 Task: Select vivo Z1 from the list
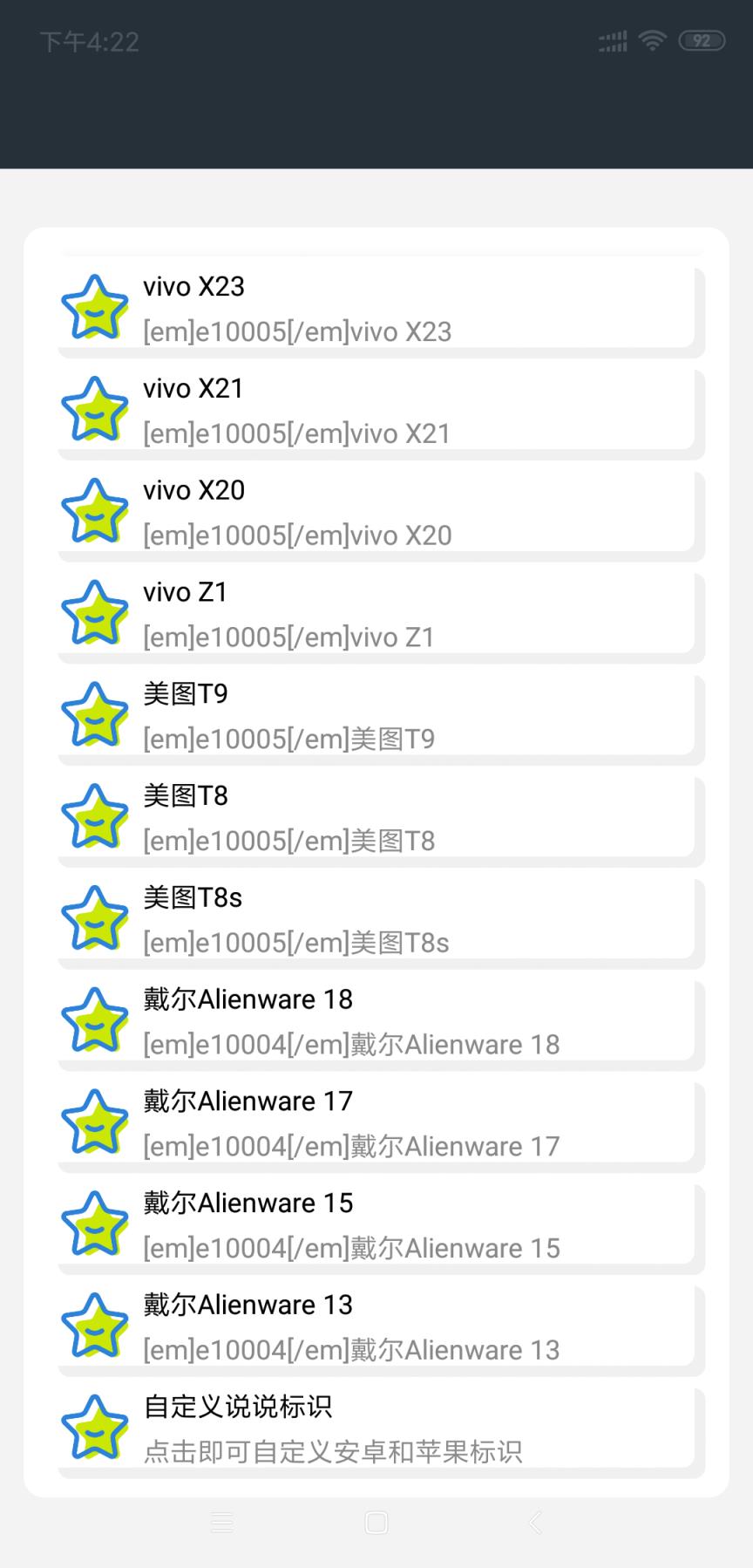pyautogui.click(x=376, y=615)
